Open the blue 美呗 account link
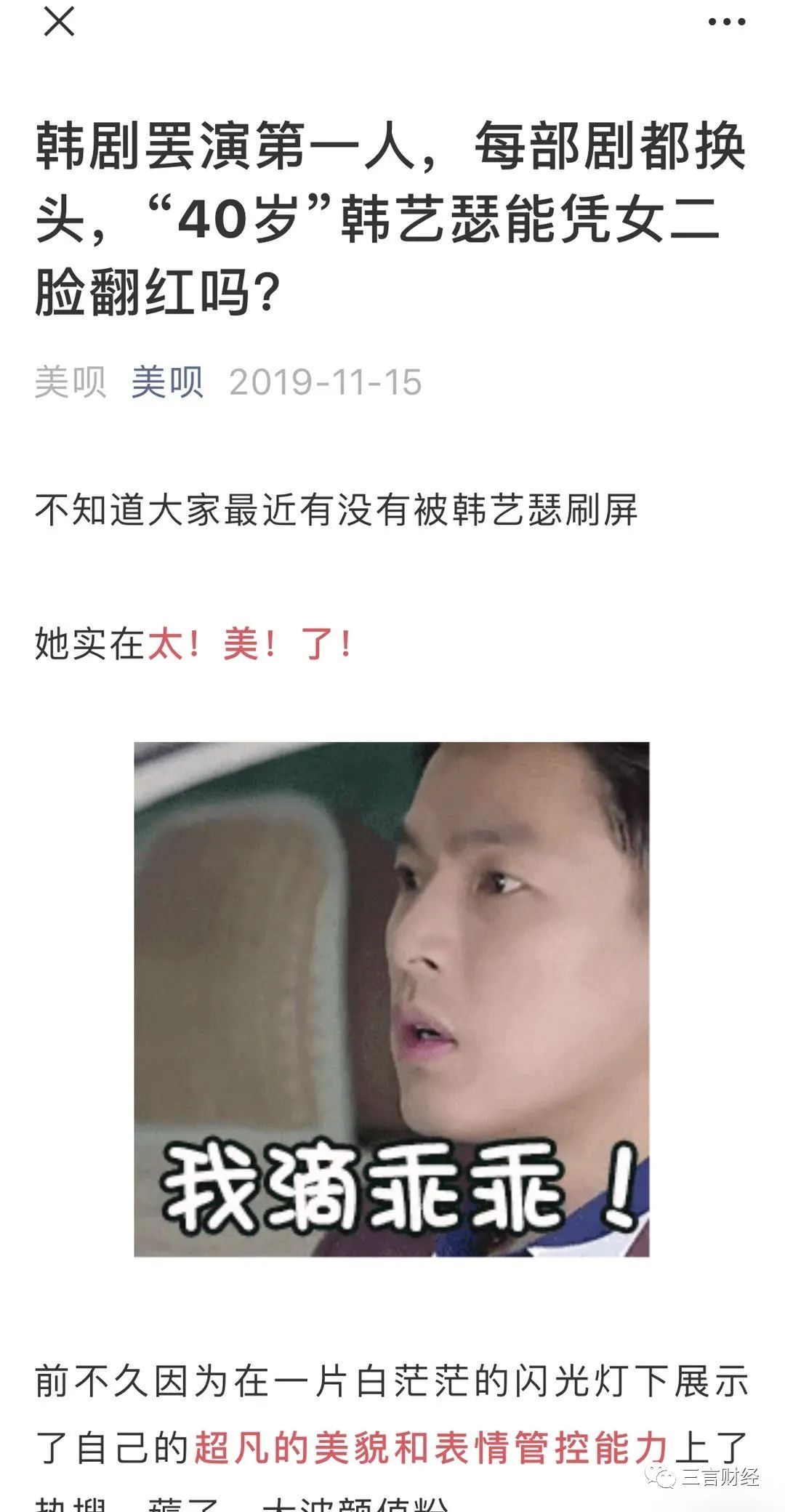 pyautogui.click(x=167, y=382)
